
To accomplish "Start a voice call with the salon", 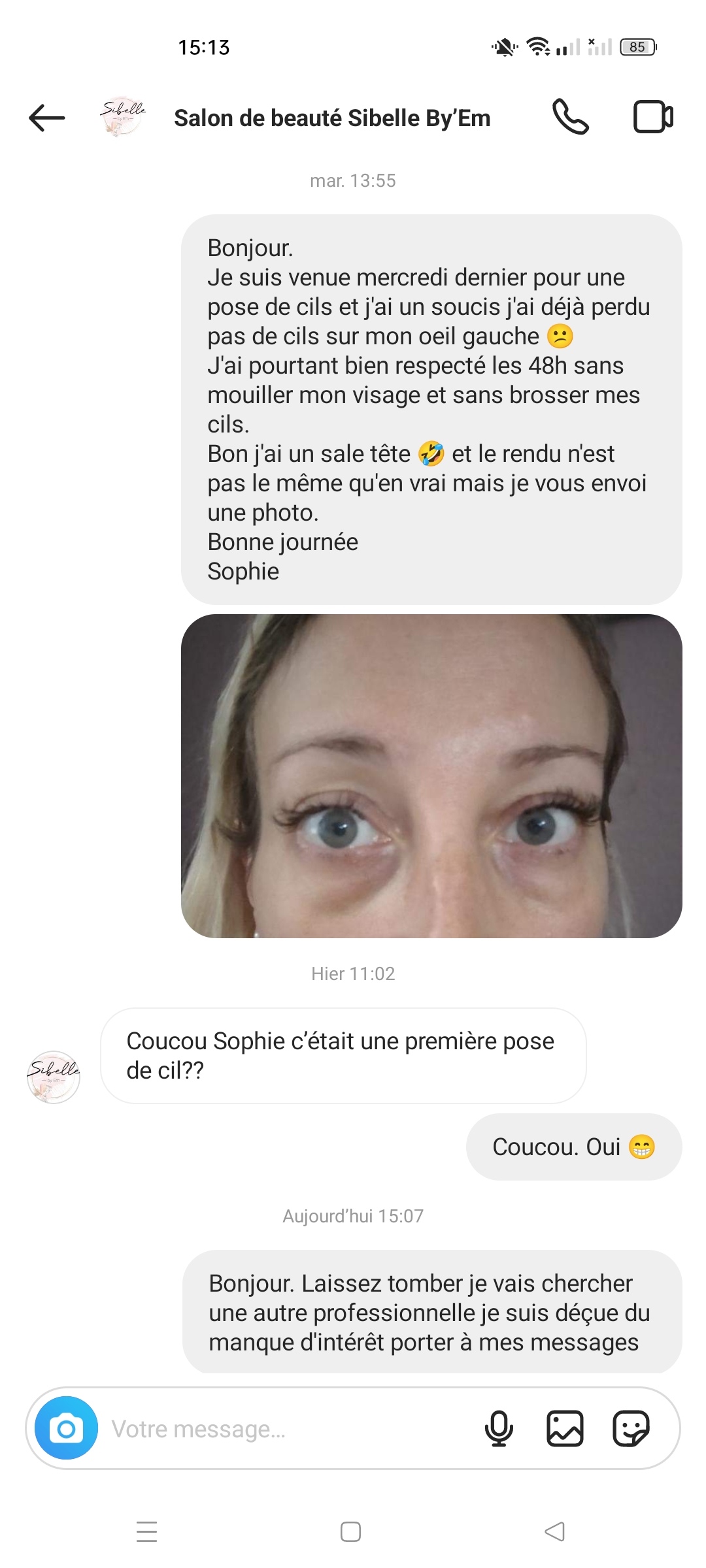I will coord(570,118).
